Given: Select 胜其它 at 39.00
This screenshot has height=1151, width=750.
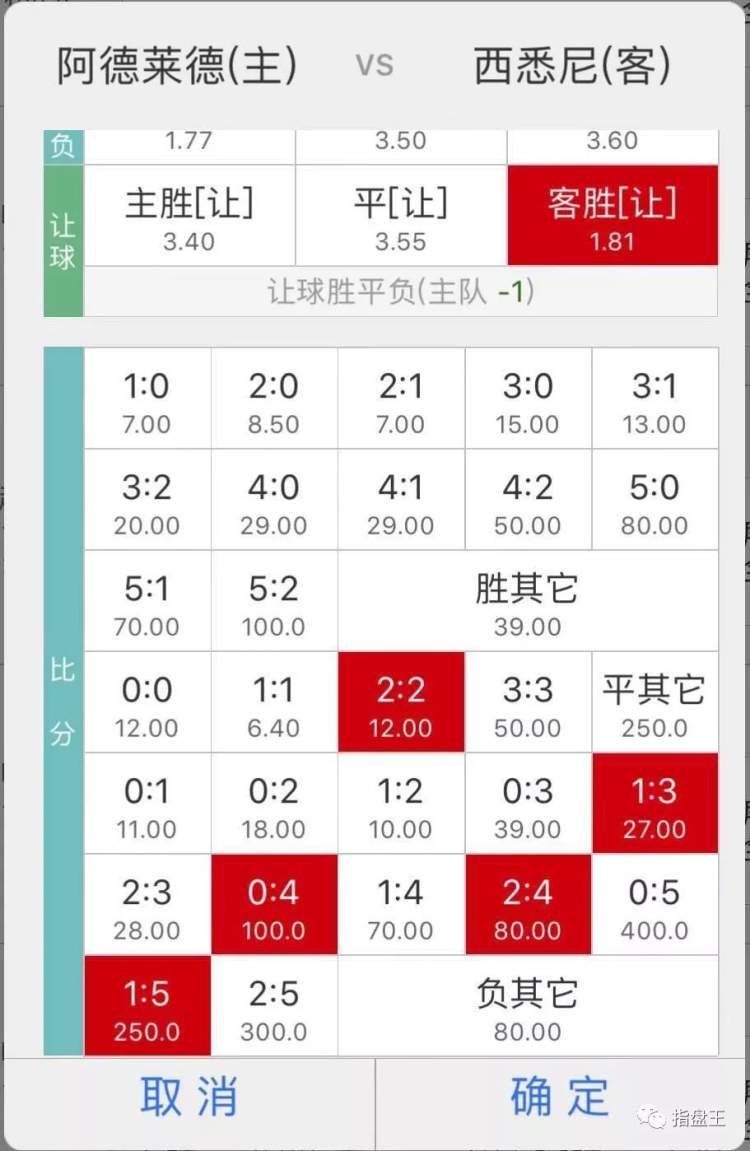Looking at the screenshot, I should pyautogui.click(x=527, y=603).
